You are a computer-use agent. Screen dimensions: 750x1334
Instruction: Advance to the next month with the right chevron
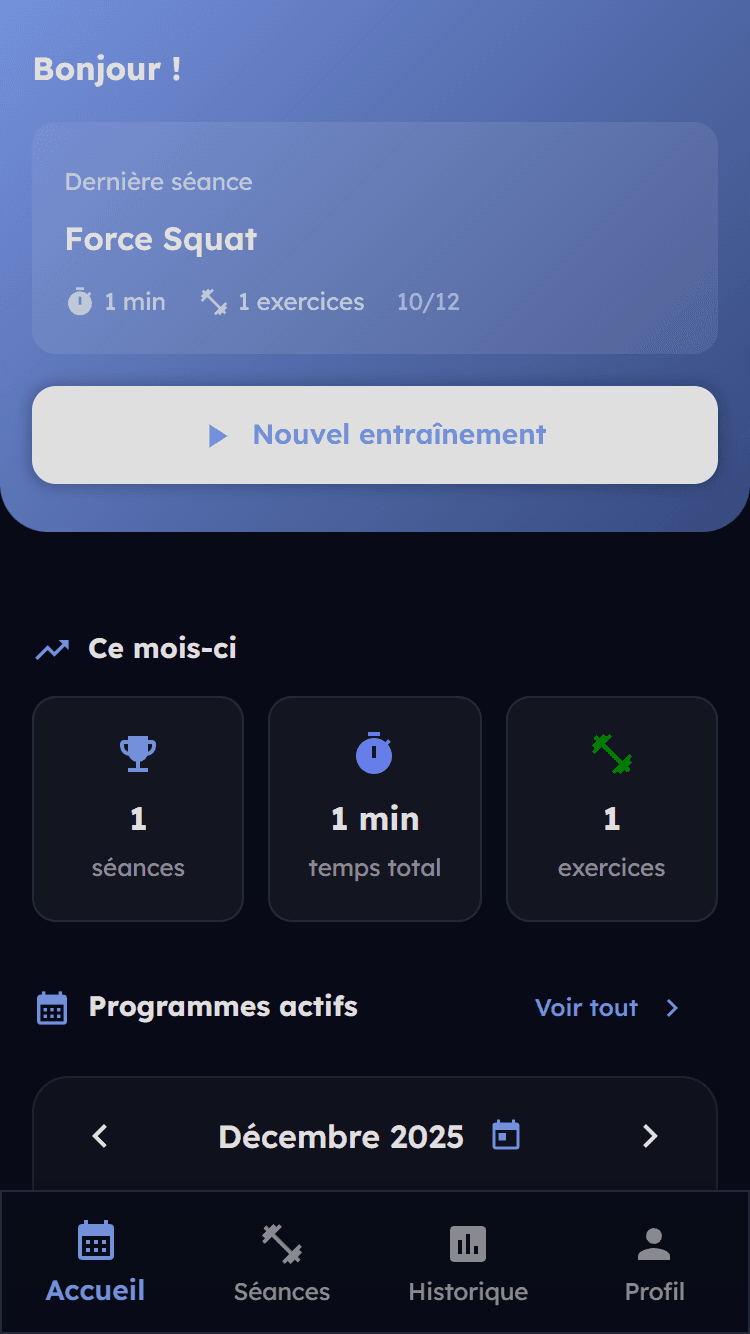coord(650,1136)
